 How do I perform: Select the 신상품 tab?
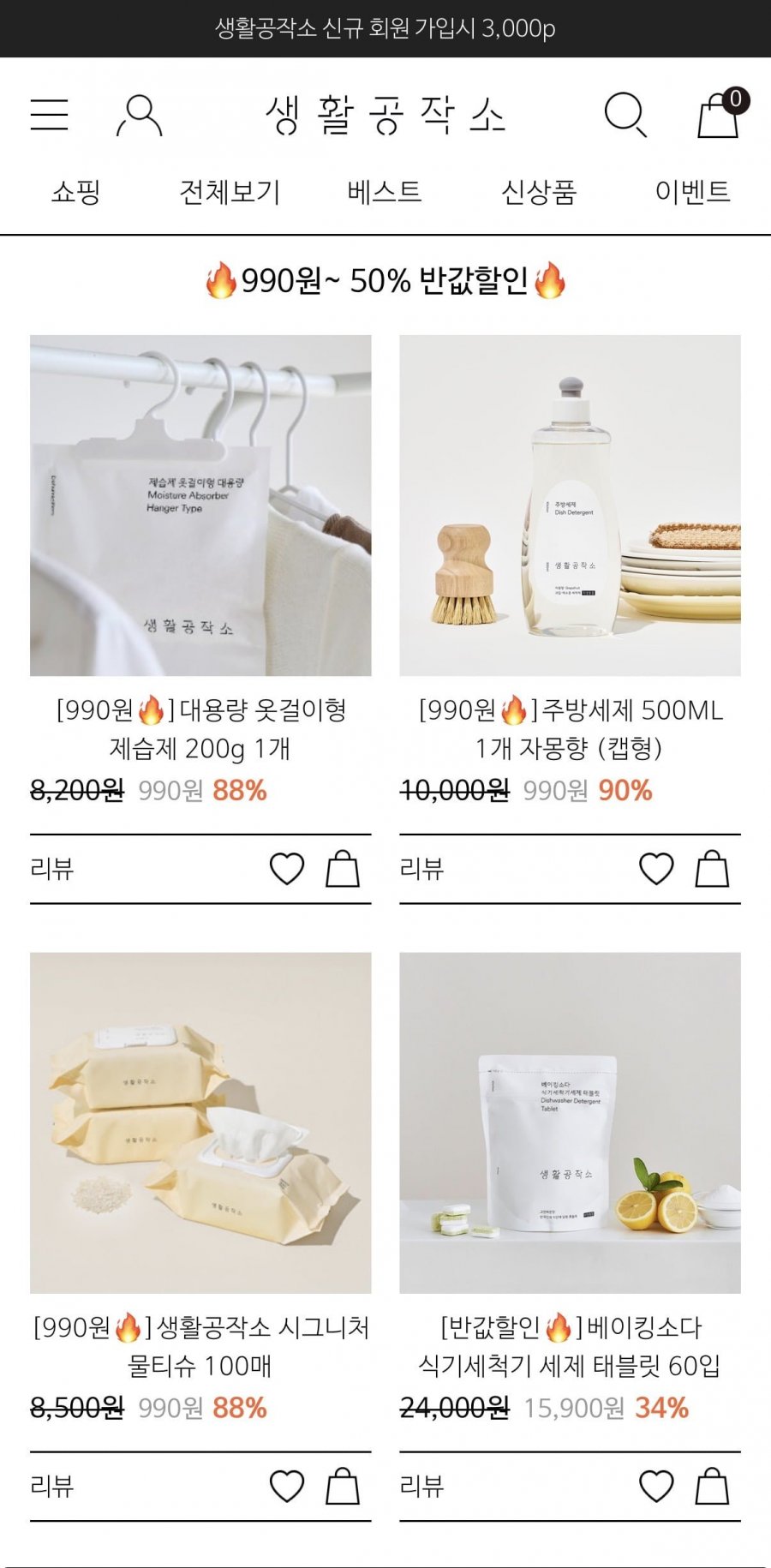tap(539, 191)
